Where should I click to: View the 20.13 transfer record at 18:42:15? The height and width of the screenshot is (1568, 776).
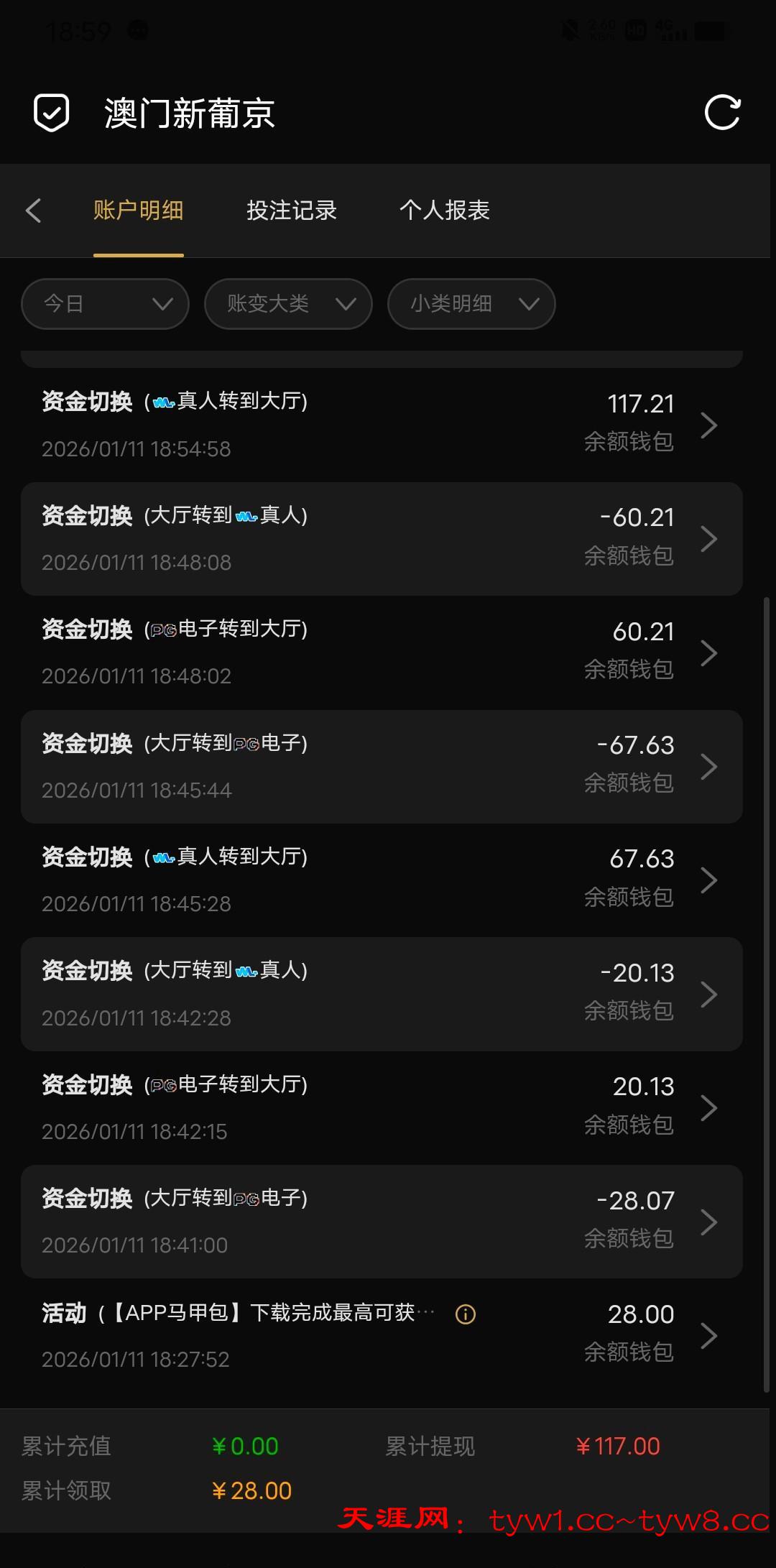[381, 1108]
